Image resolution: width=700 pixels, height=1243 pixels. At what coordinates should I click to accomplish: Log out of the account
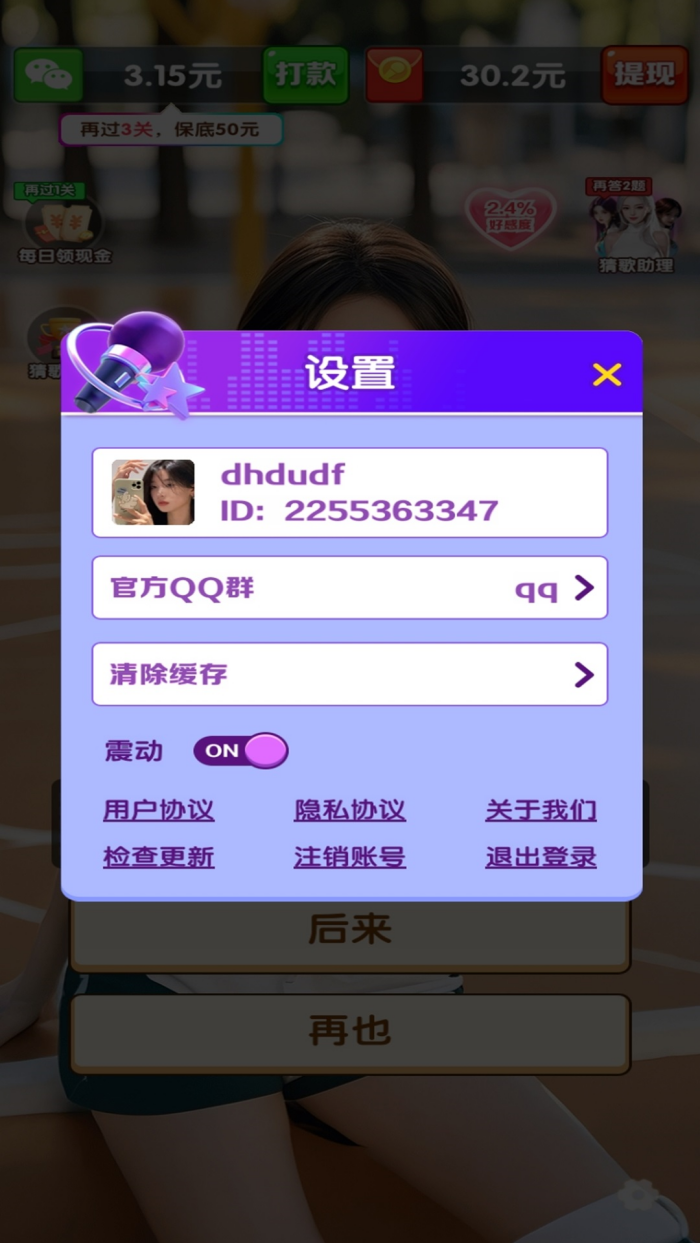point(541,857)
